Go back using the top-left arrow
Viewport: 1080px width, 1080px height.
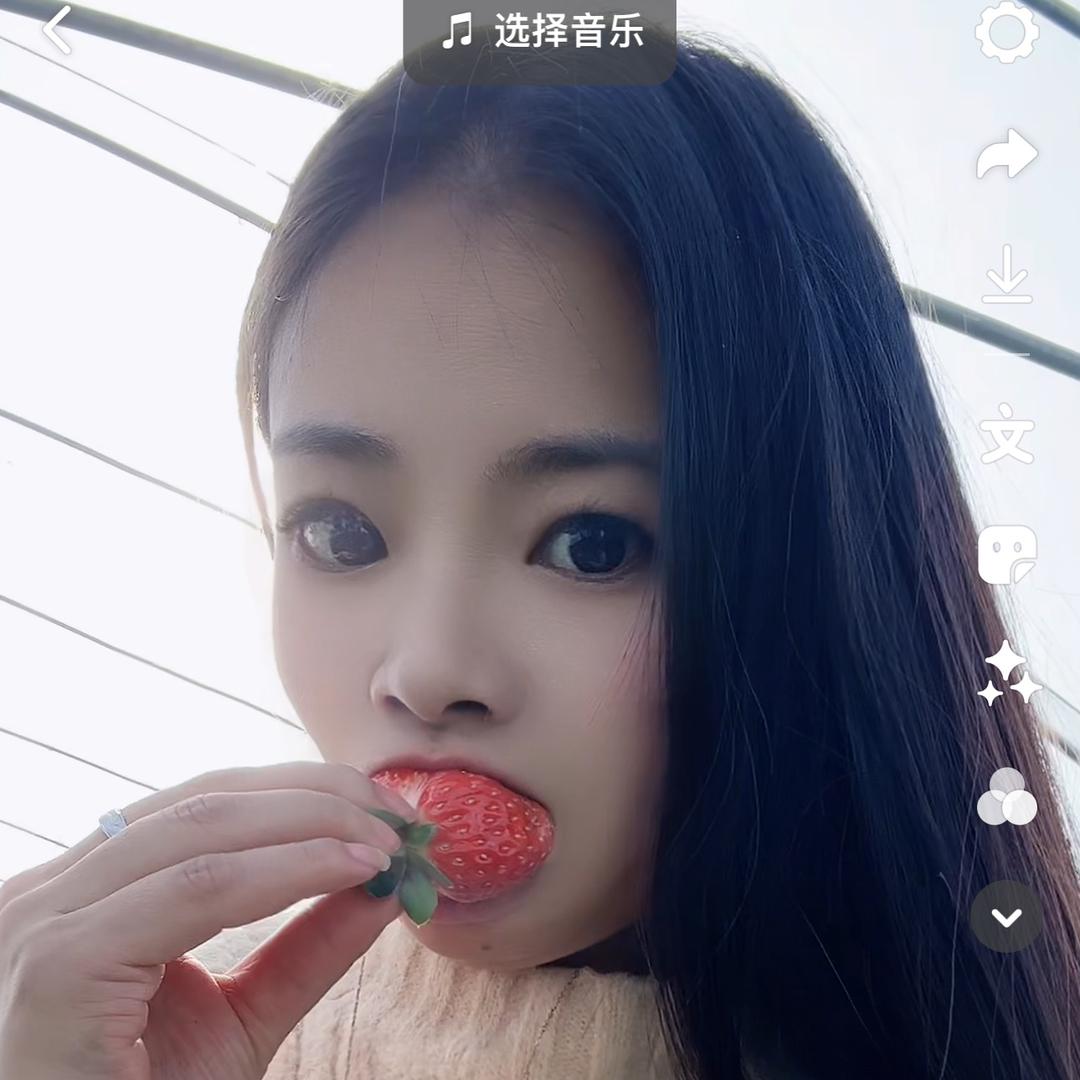point(57,31)
